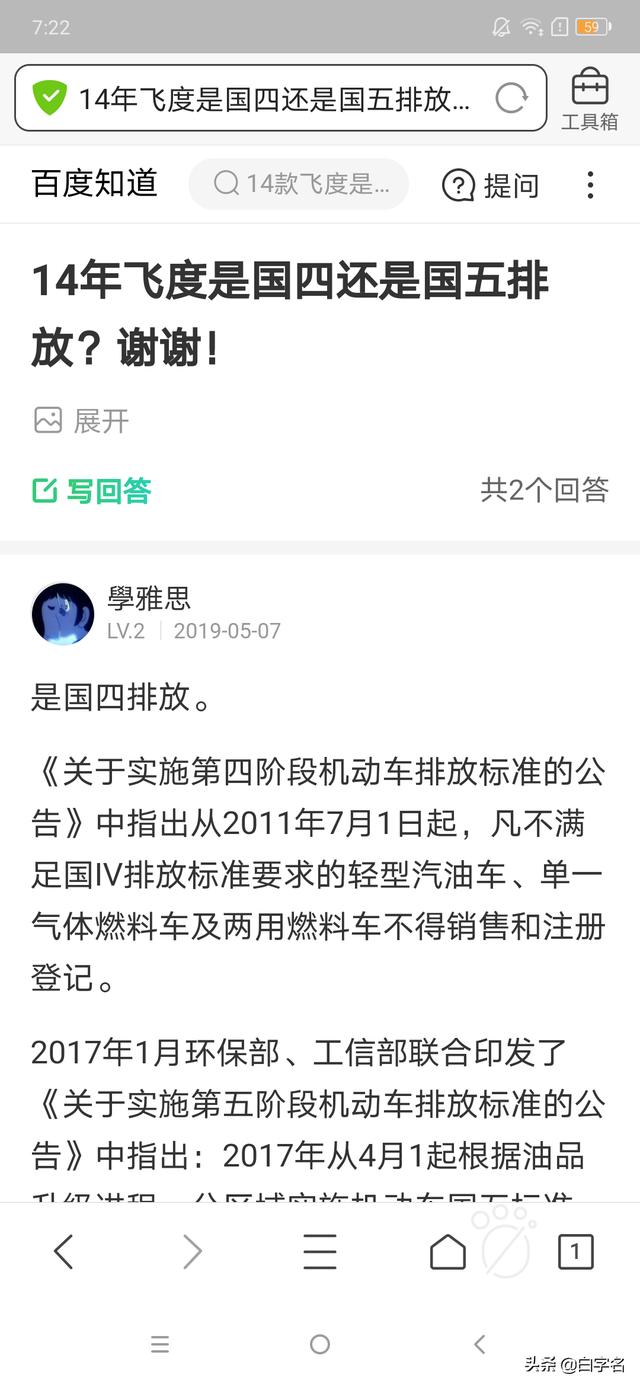
Task: Open system recent apps
Action: pos(160,1345)
